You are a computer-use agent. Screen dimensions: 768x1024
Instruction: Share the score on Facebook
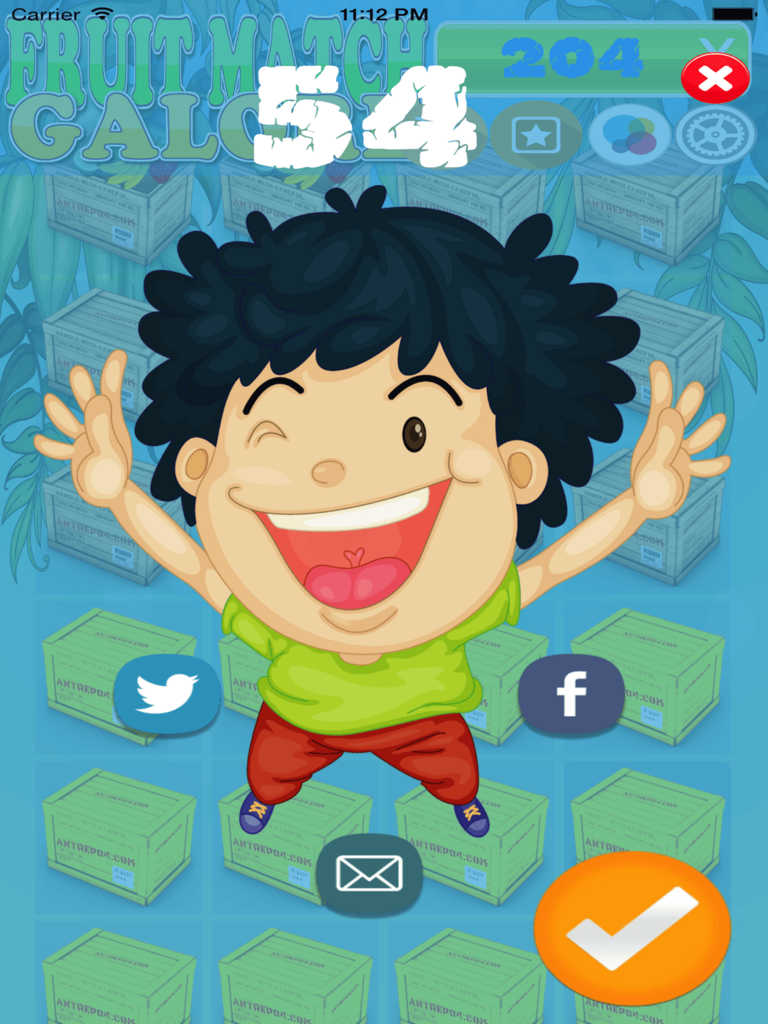pyautogui.click(x=571, y=694)
